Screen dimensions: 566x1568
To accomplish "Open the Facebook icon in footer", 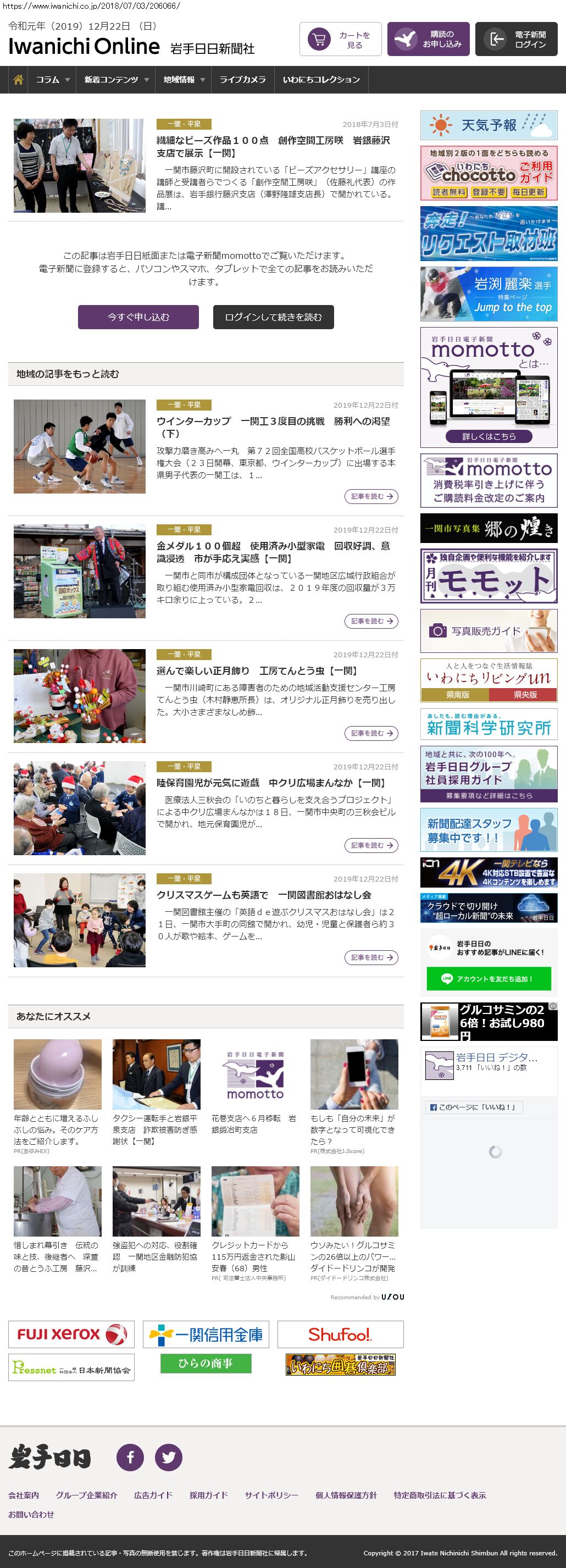I will tap(130, 1457).
